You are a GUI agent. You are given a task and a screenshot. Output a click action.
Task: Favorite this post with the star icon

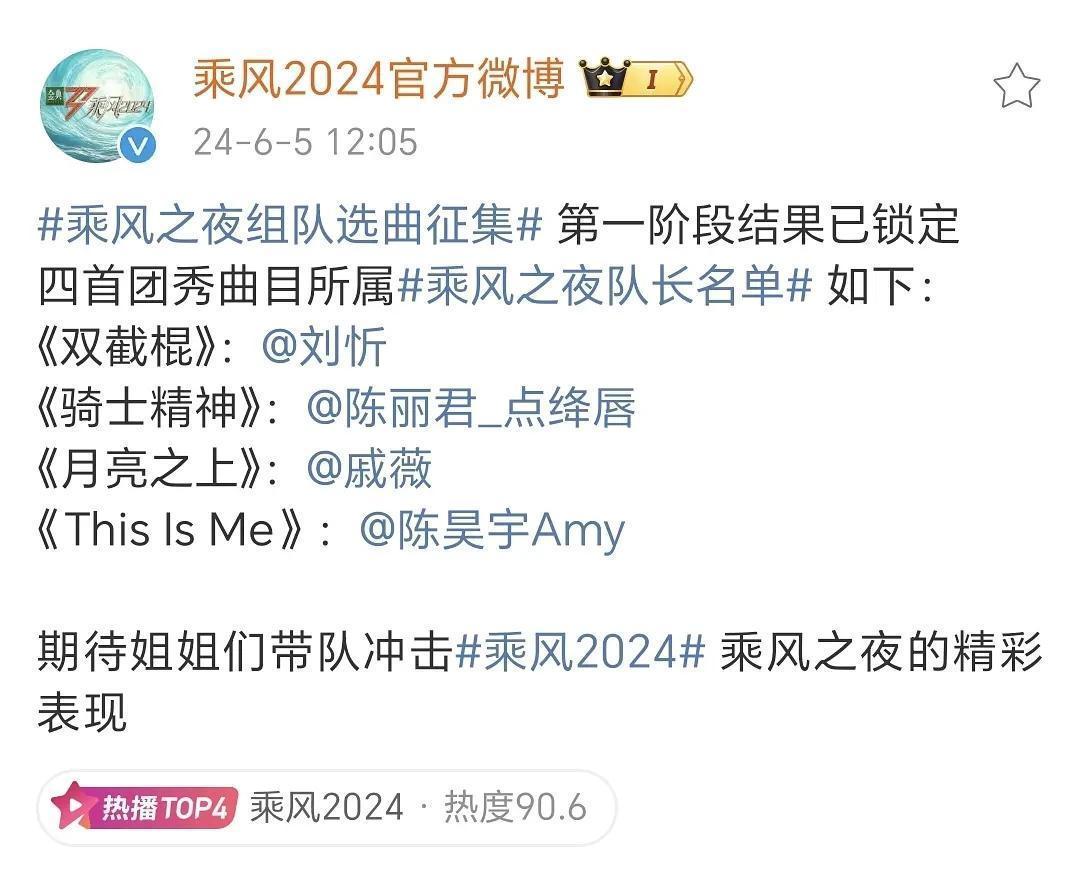[1016, 87]
